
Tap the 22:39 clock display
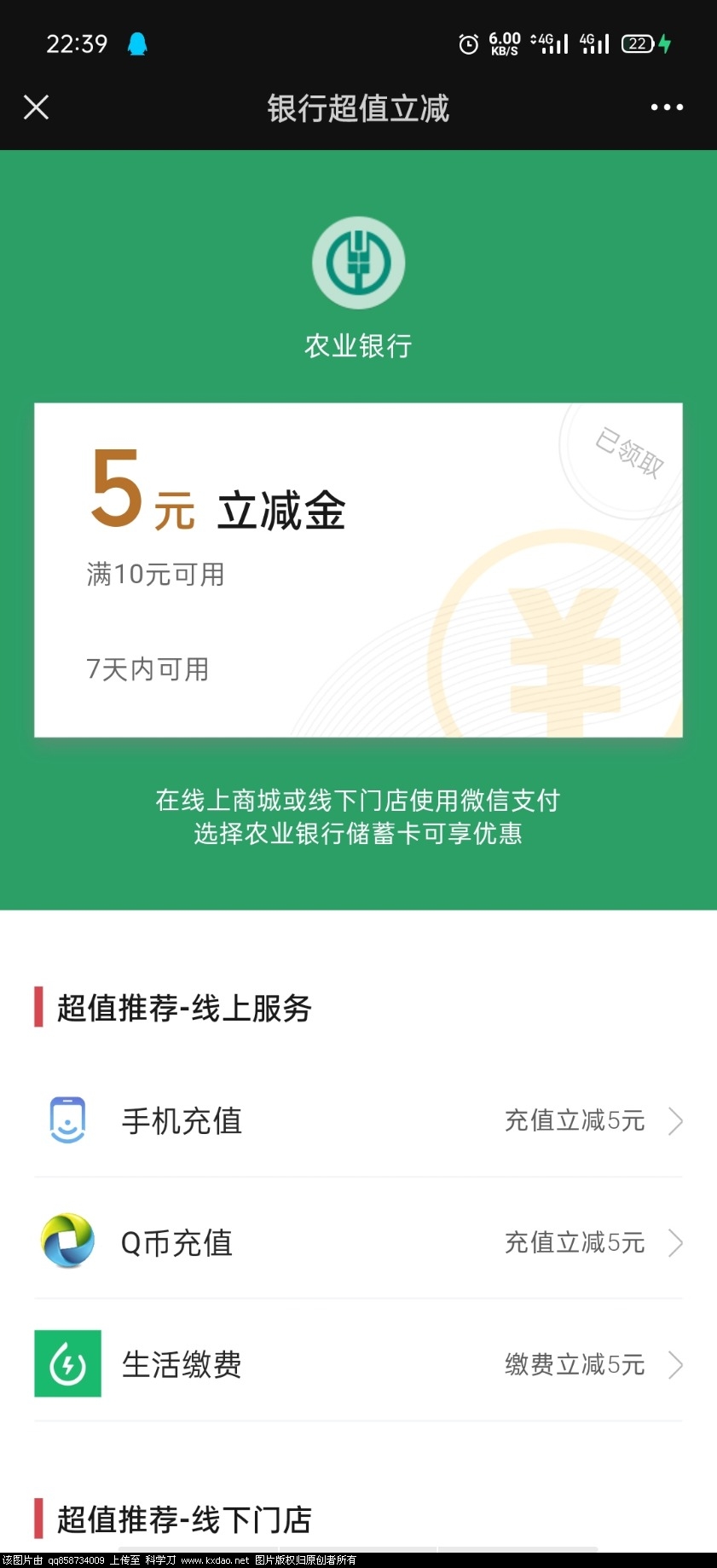(x=78, y=43)
